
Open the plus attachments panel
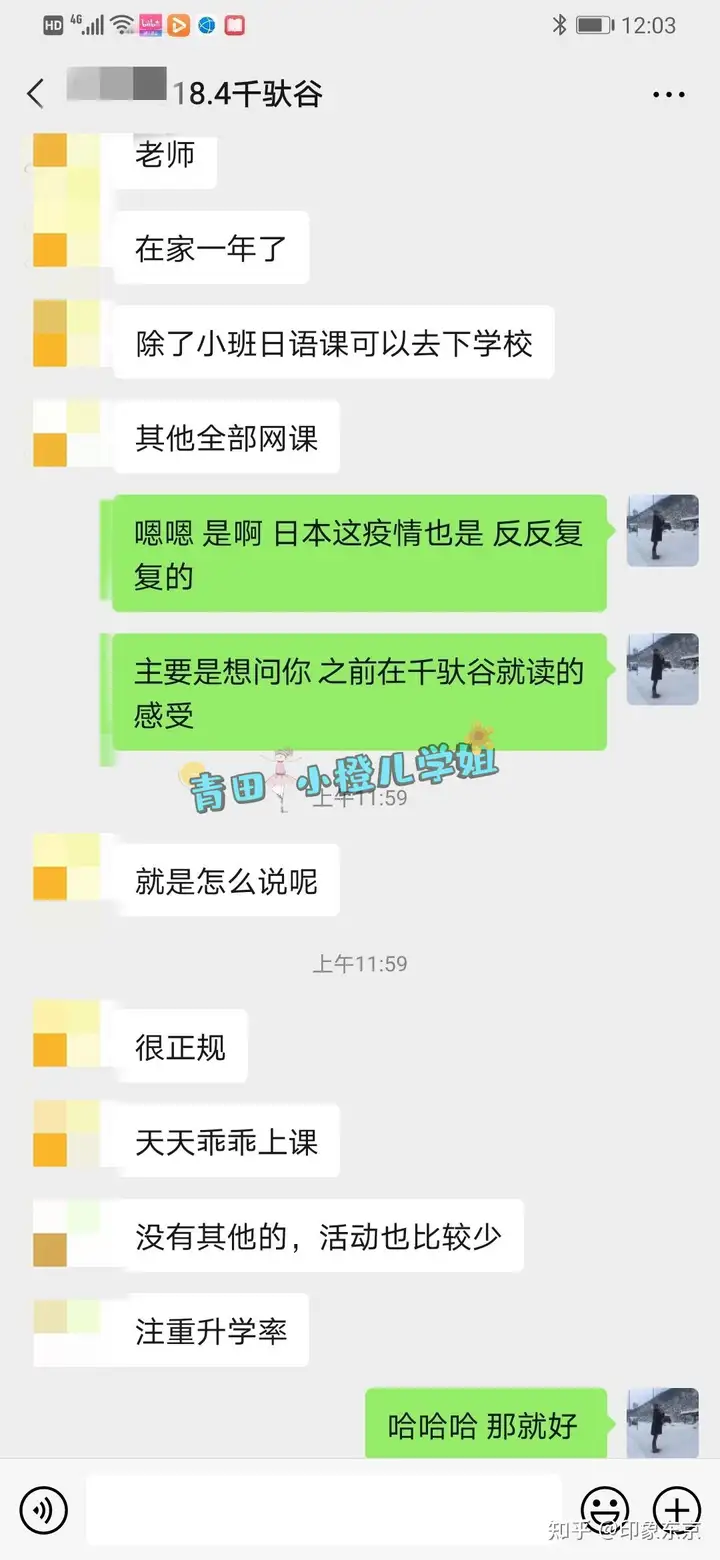point(677,1508)
